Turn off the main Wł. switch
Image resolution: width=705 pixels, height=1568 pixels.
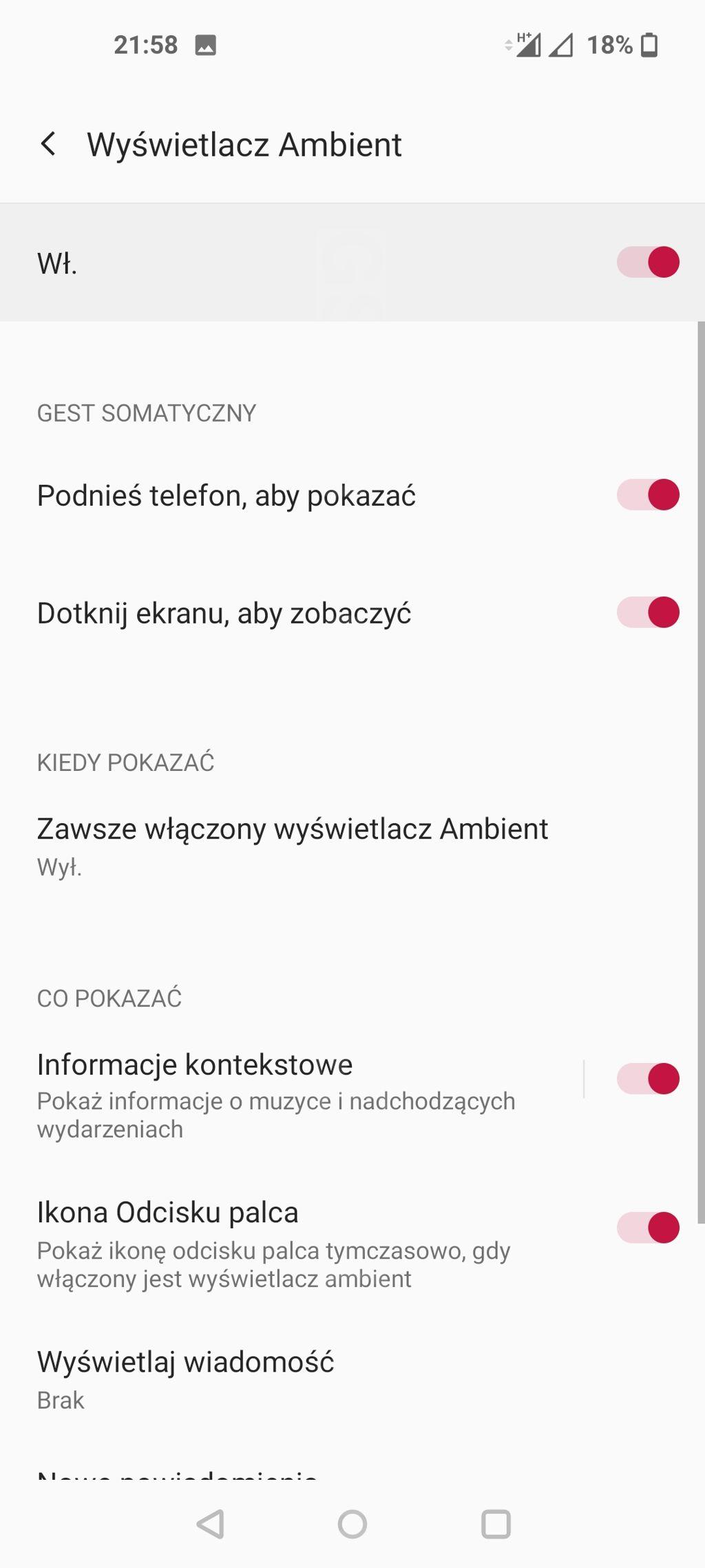point(647,262)
